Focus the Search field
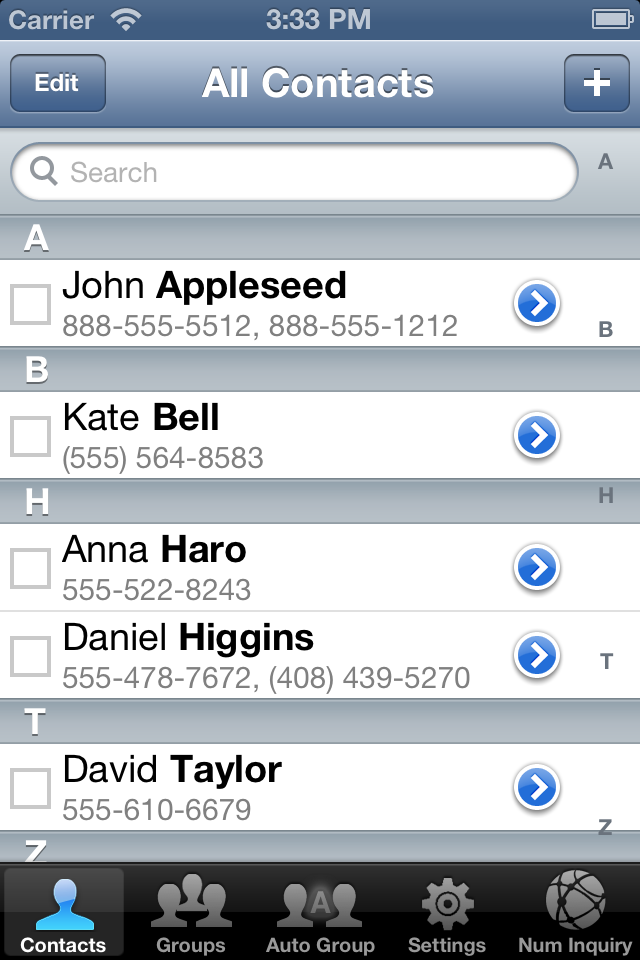 [295, 173]
